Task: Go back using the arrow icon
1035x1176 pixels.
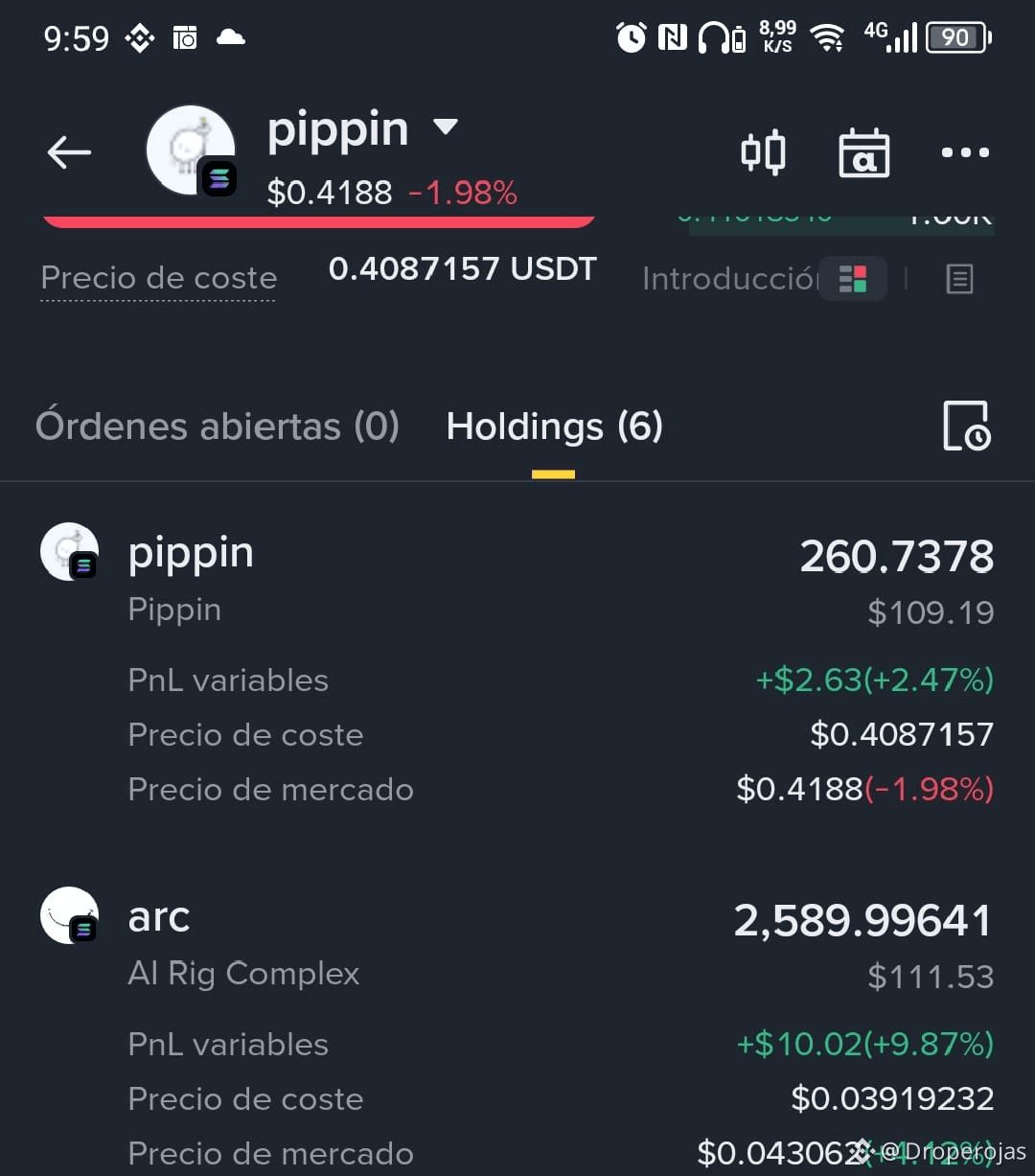Action: pos(69,152)
